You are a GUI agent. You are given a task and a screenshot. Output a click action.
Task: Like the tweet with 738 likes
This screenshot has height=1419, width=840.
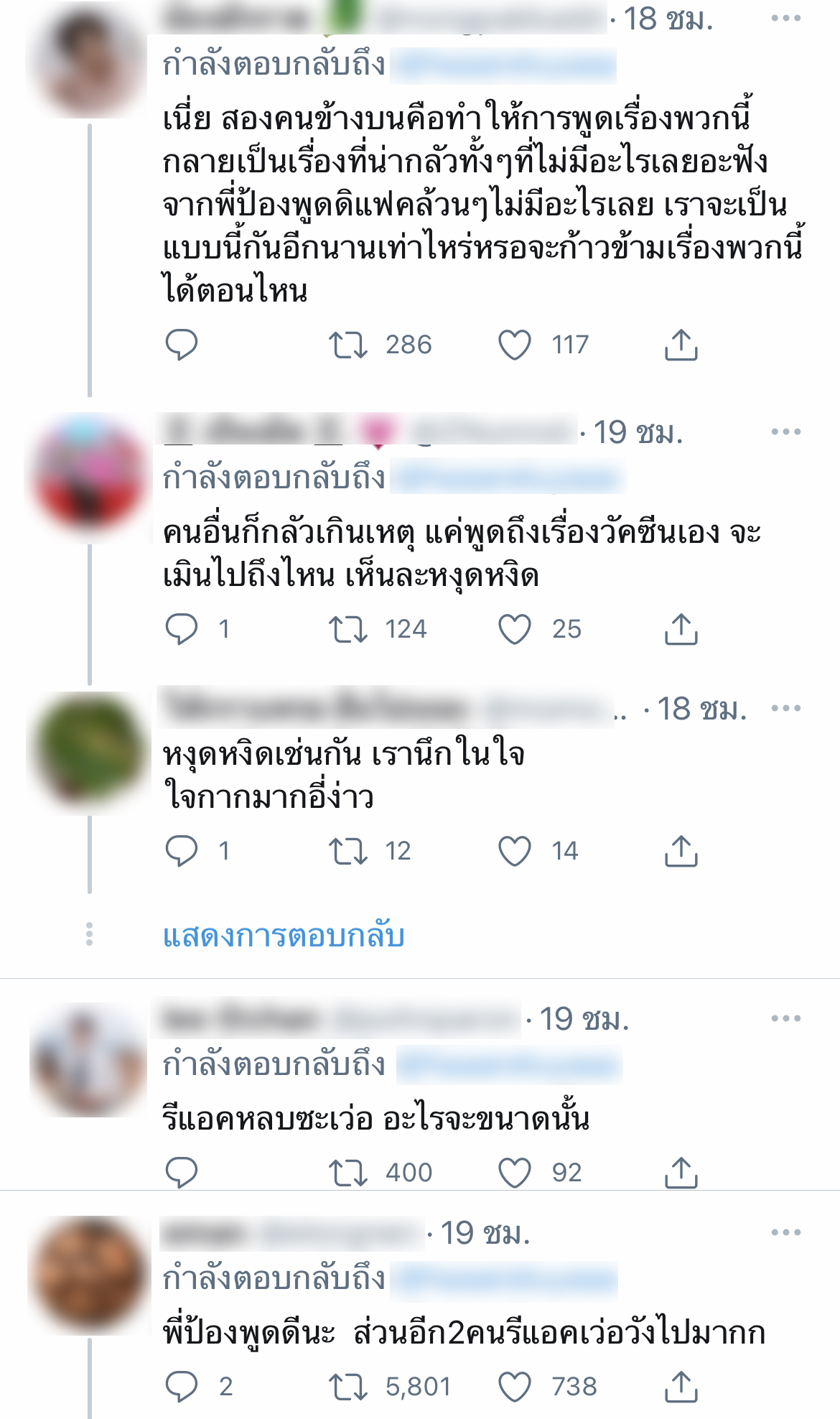click(x=515, y=1387)
